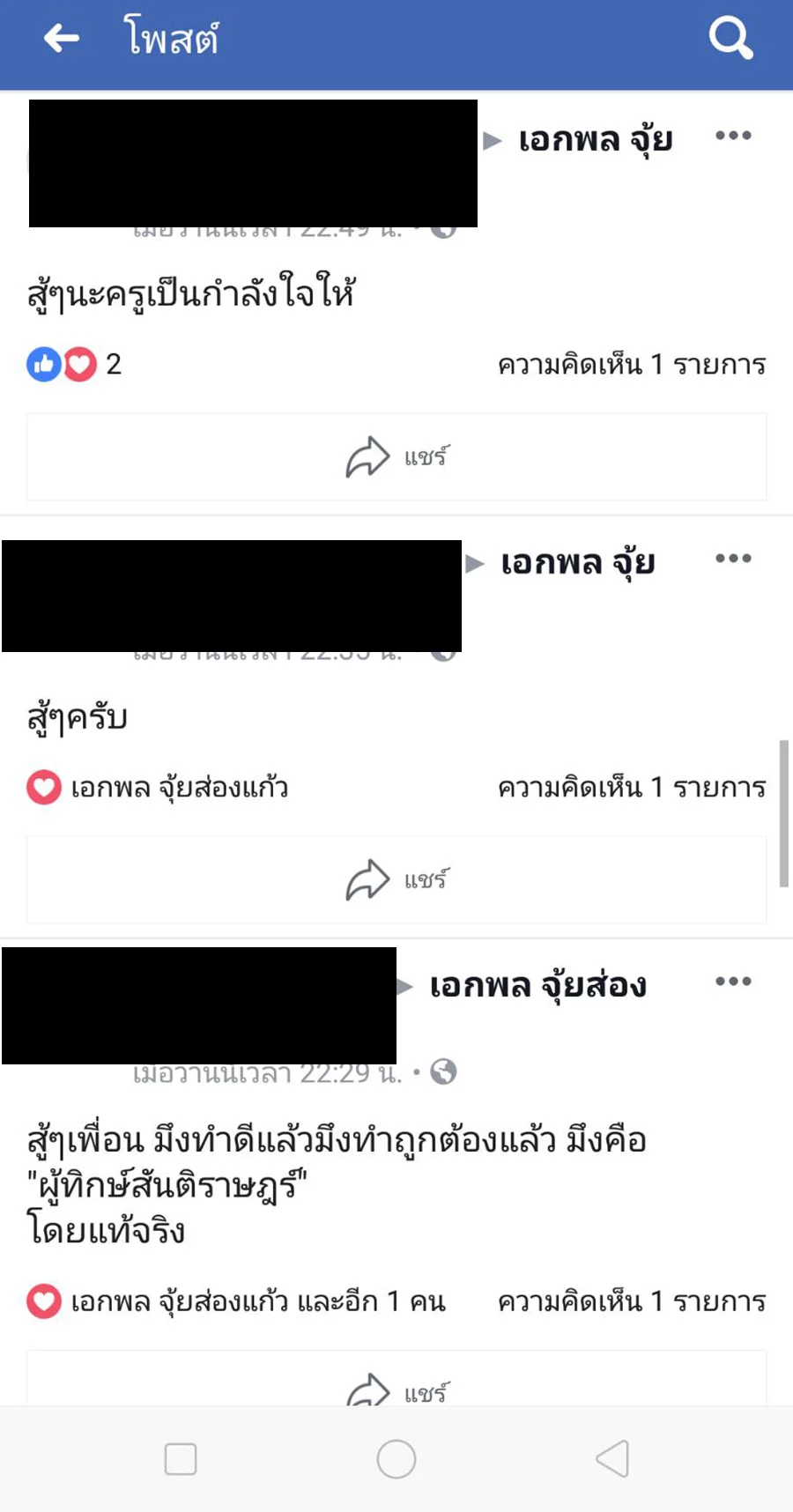Tap the system home button
Screen dimensions: 793x1512
tap(396, 1459)
